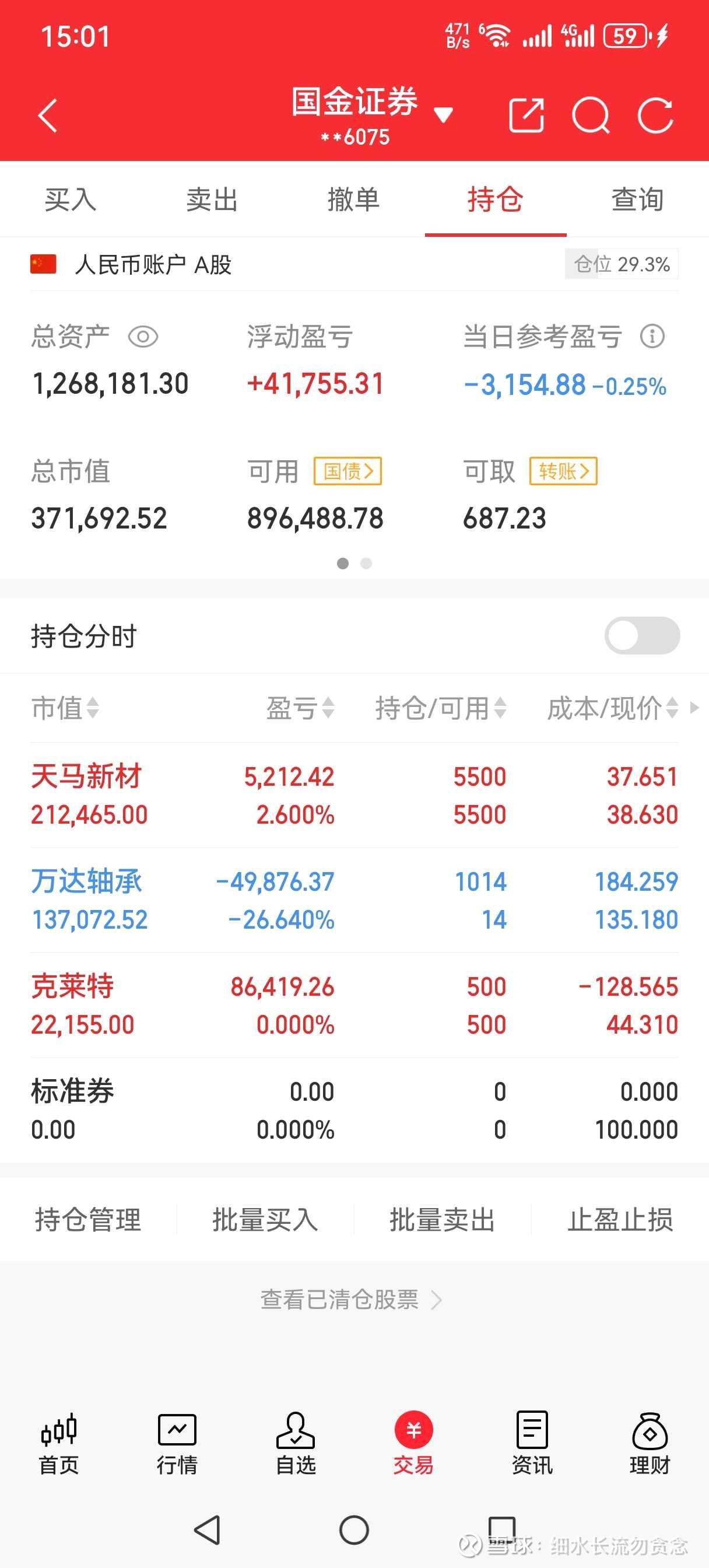Tap the share icon in header
Viewport: 709px width, 1568px height.
527,114
